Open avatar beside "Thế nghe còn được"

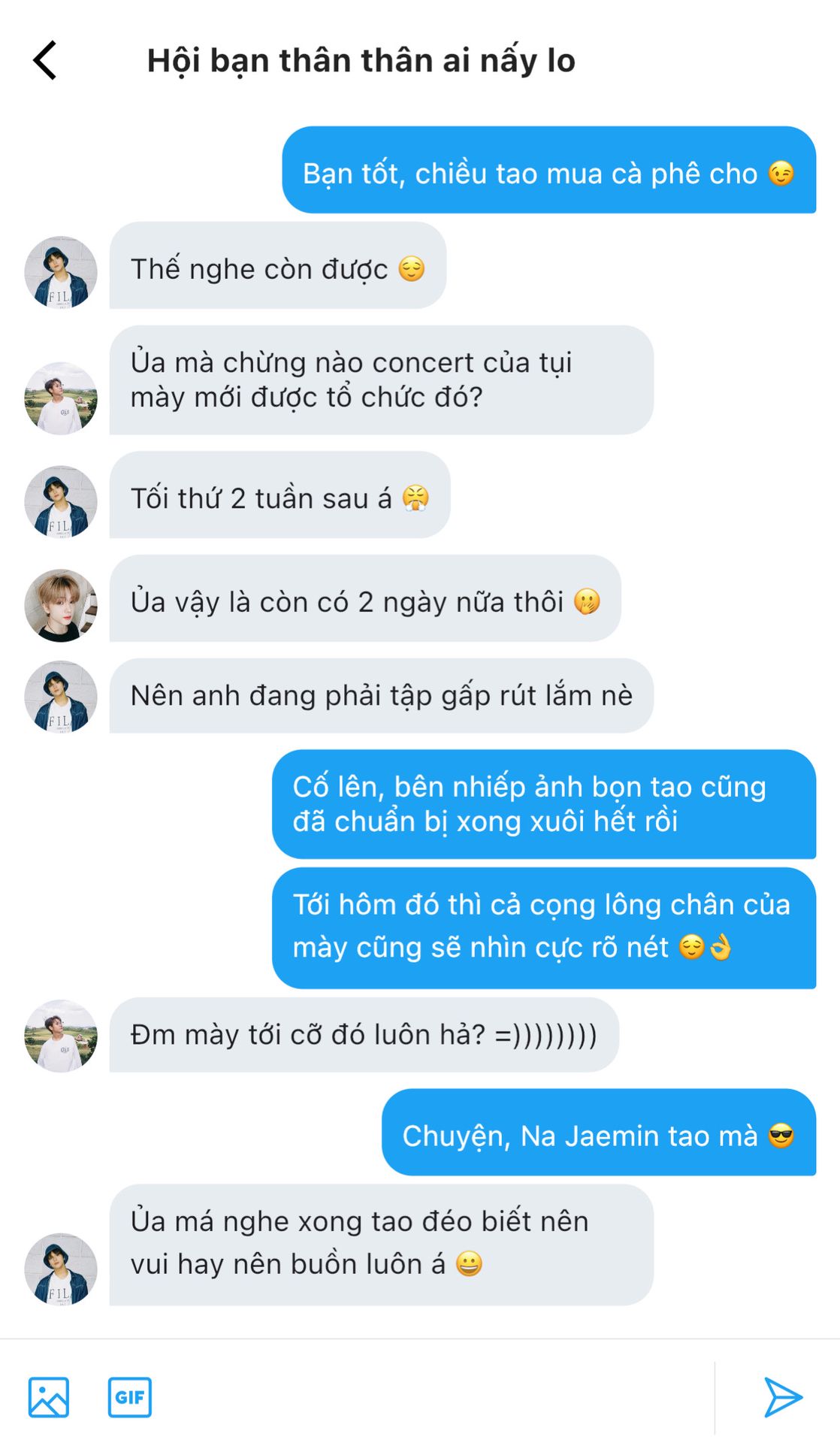[61, 272]
